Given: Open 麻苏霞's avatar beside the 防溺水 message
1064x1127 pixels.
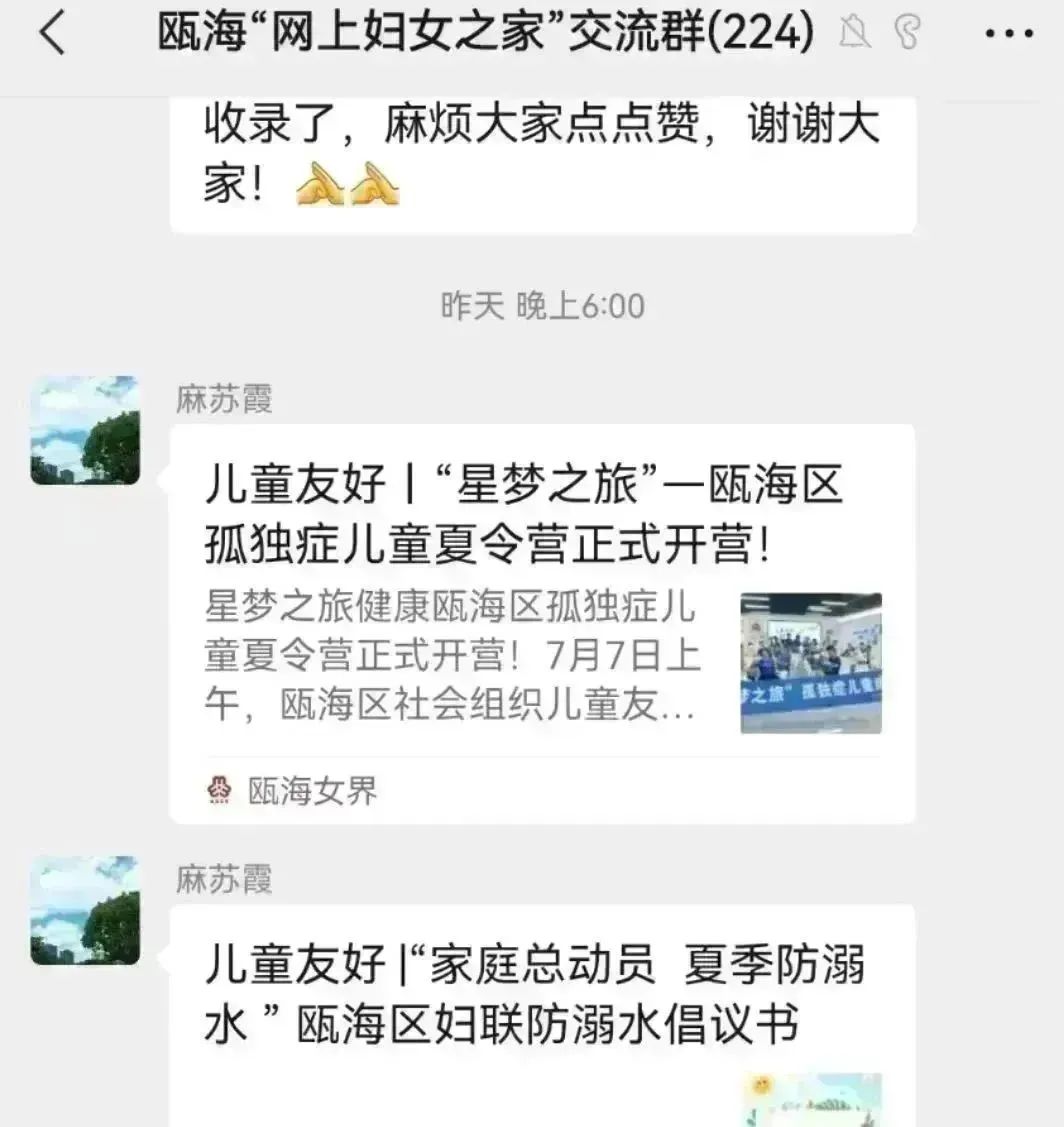Looking at the screenshot, I should coord(85,910).
